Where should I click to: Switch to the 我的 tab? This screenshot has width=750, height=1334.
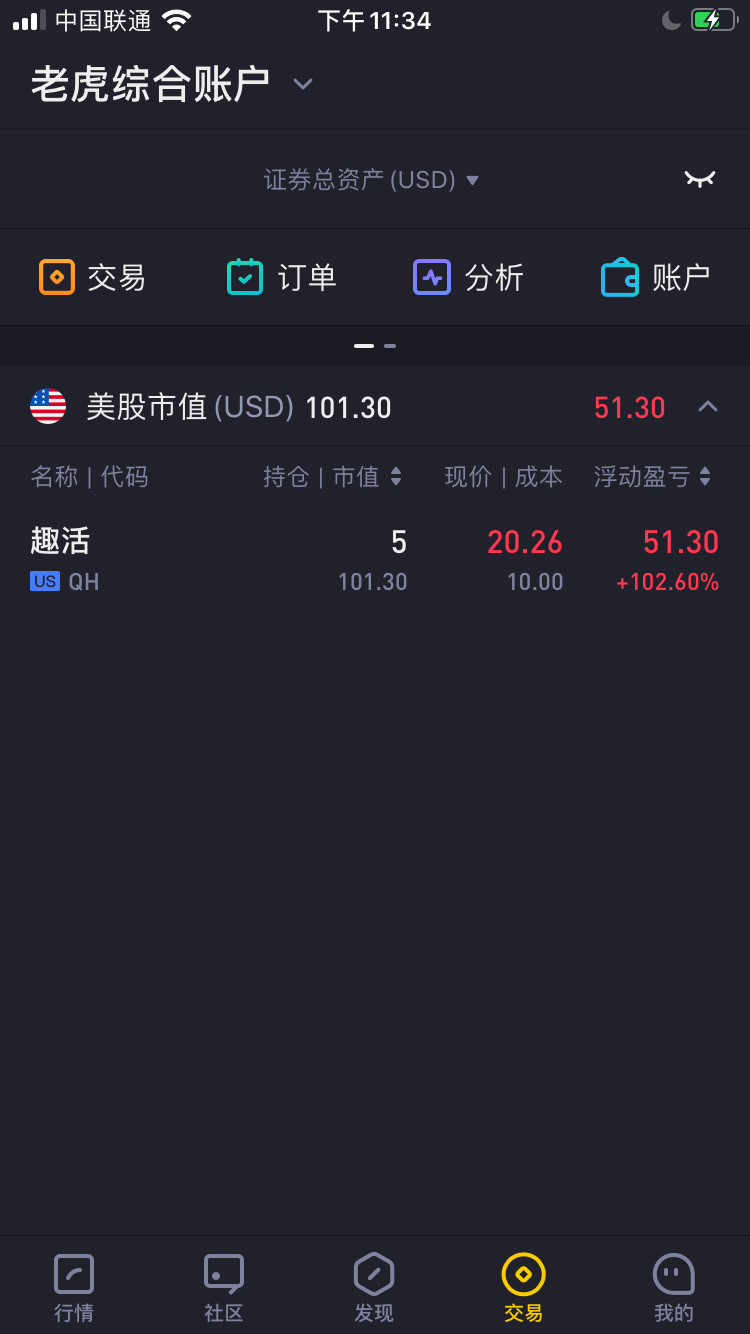click(x=674, y=1288)
